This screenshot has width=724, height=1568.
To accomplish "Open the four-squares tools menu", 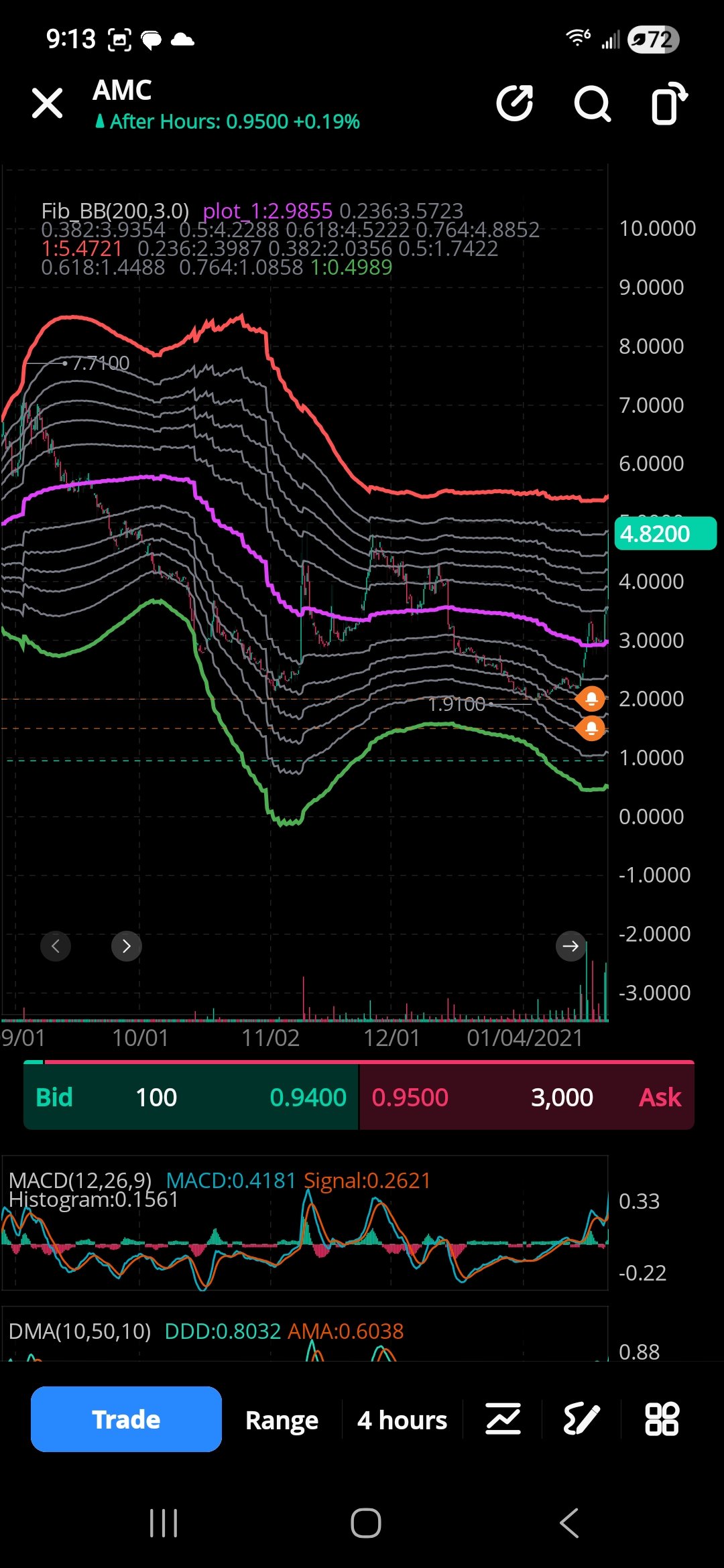I will [x=662, y=1419].
